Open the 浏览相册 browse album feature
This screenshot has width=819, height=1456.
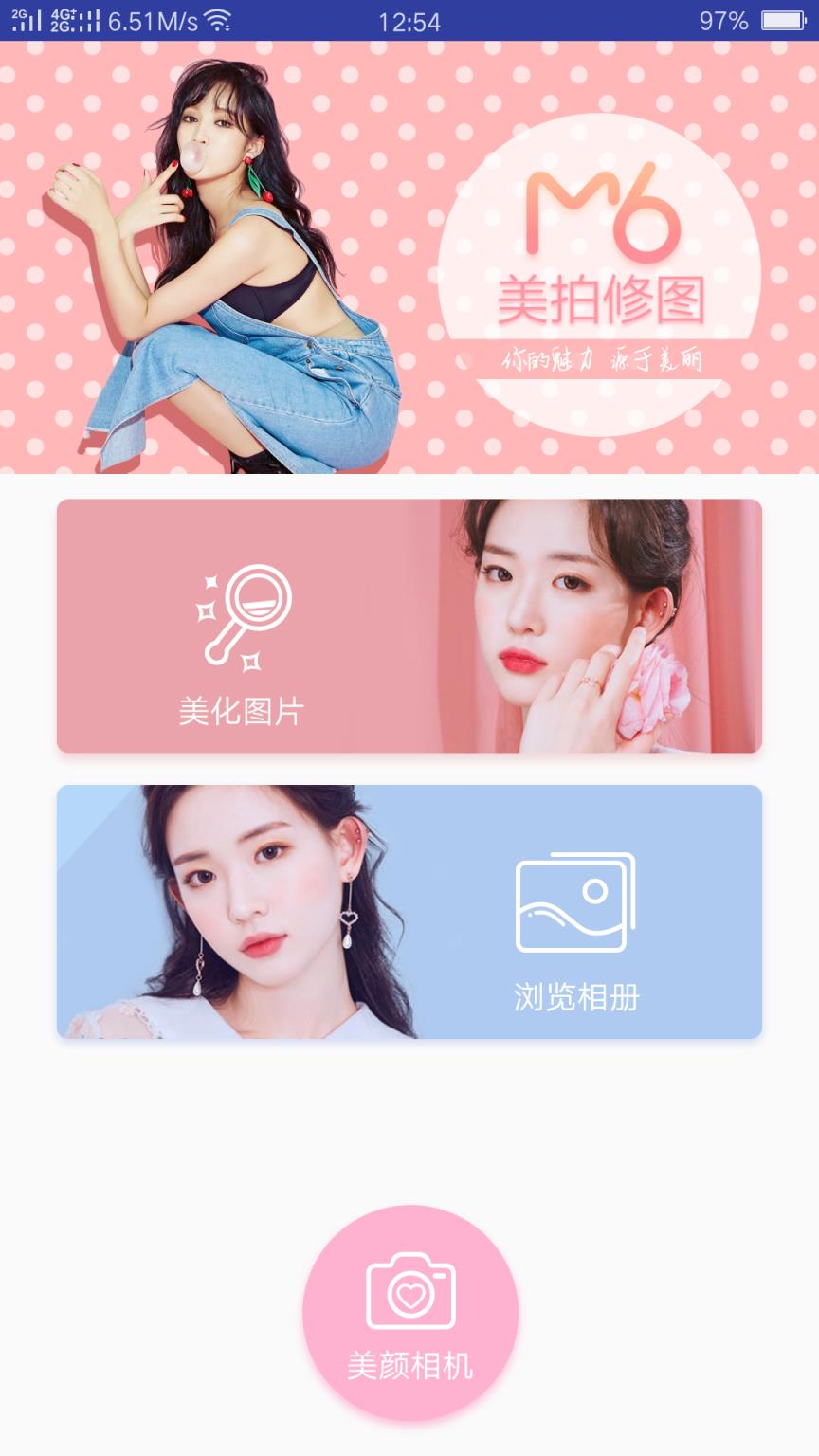point(409,912)
